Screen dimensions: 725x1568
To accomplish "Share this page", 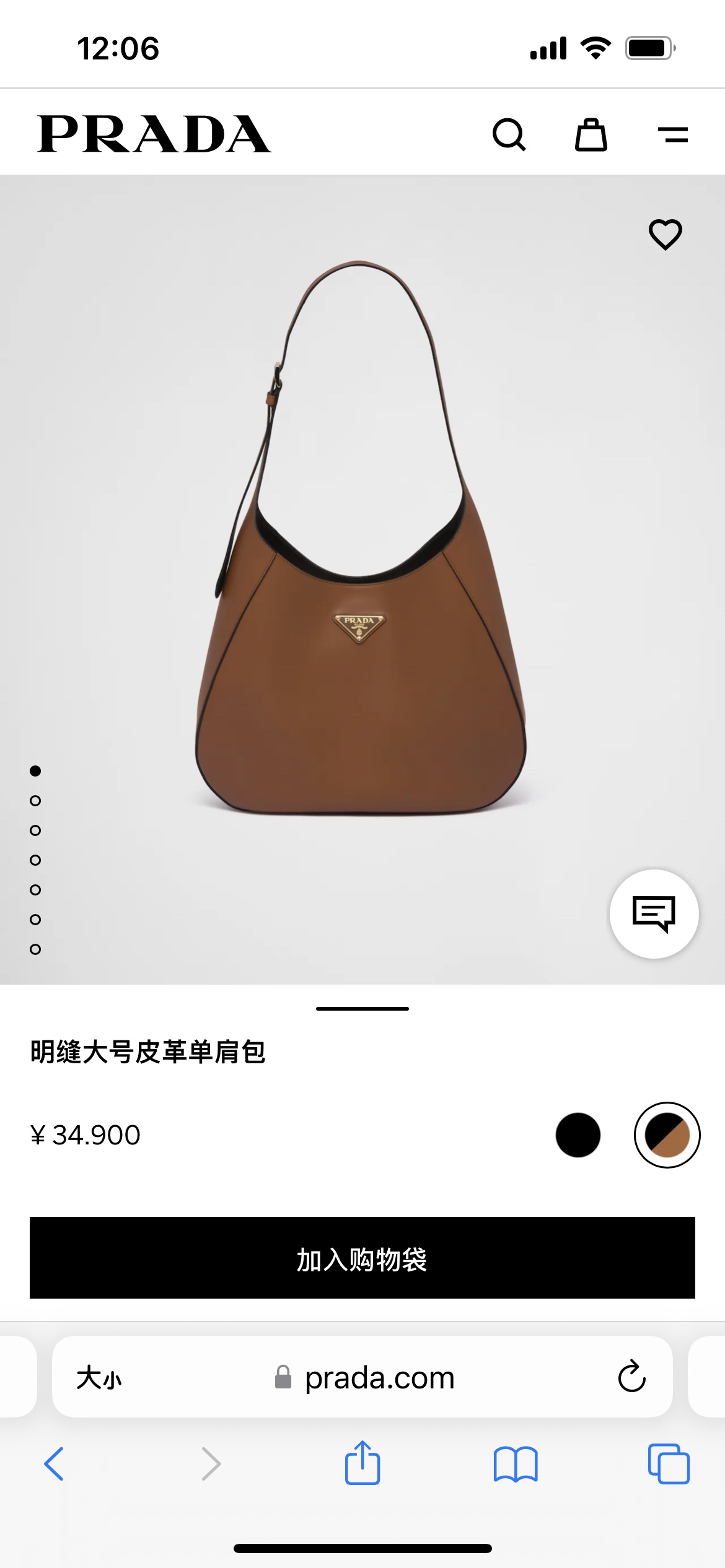I will point(362,1463).
